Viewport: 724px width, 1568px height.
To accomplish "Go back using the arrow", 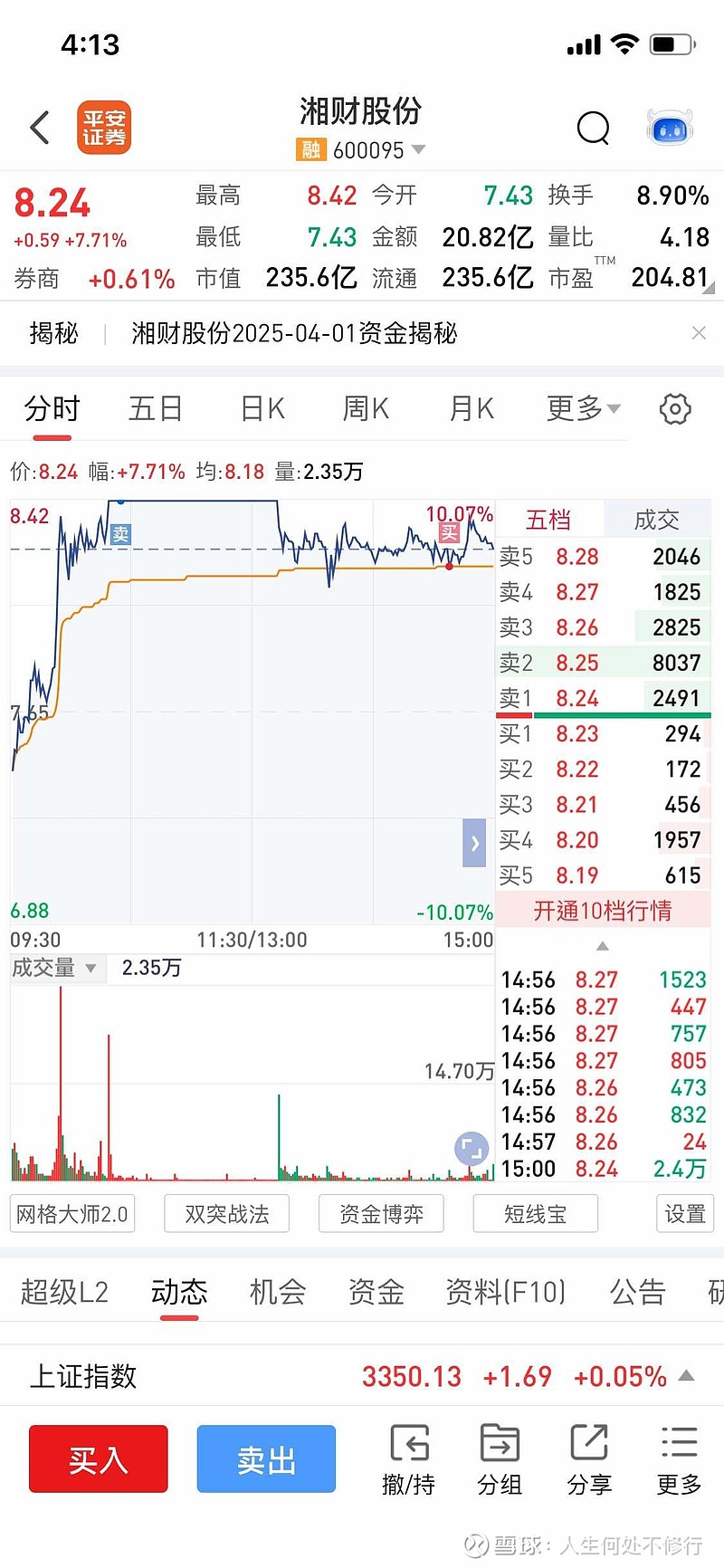I will pyautogui.click(x=40, y=128).
